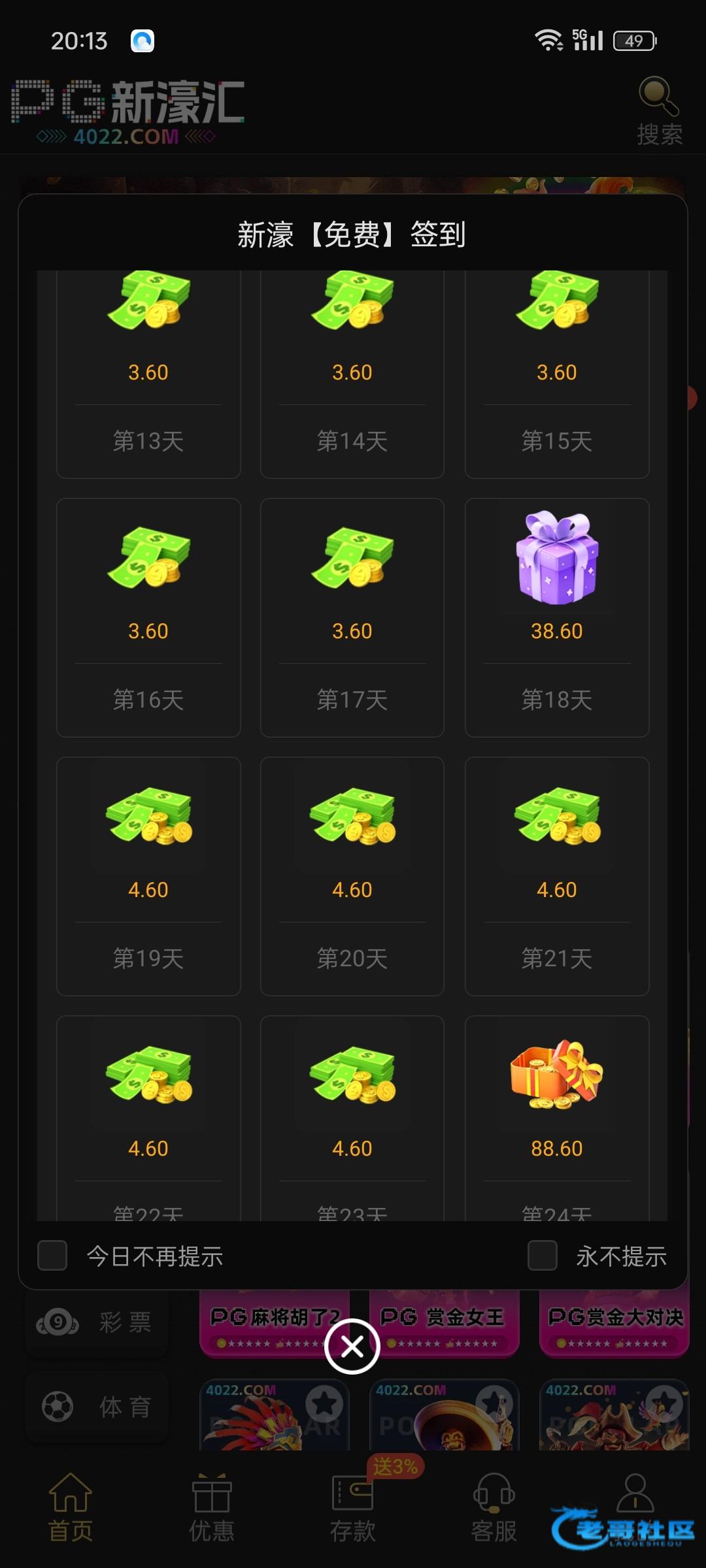Close the free sign-in popup
The width and height of the screenshot is (706, 1568).
coord(352,1347)
